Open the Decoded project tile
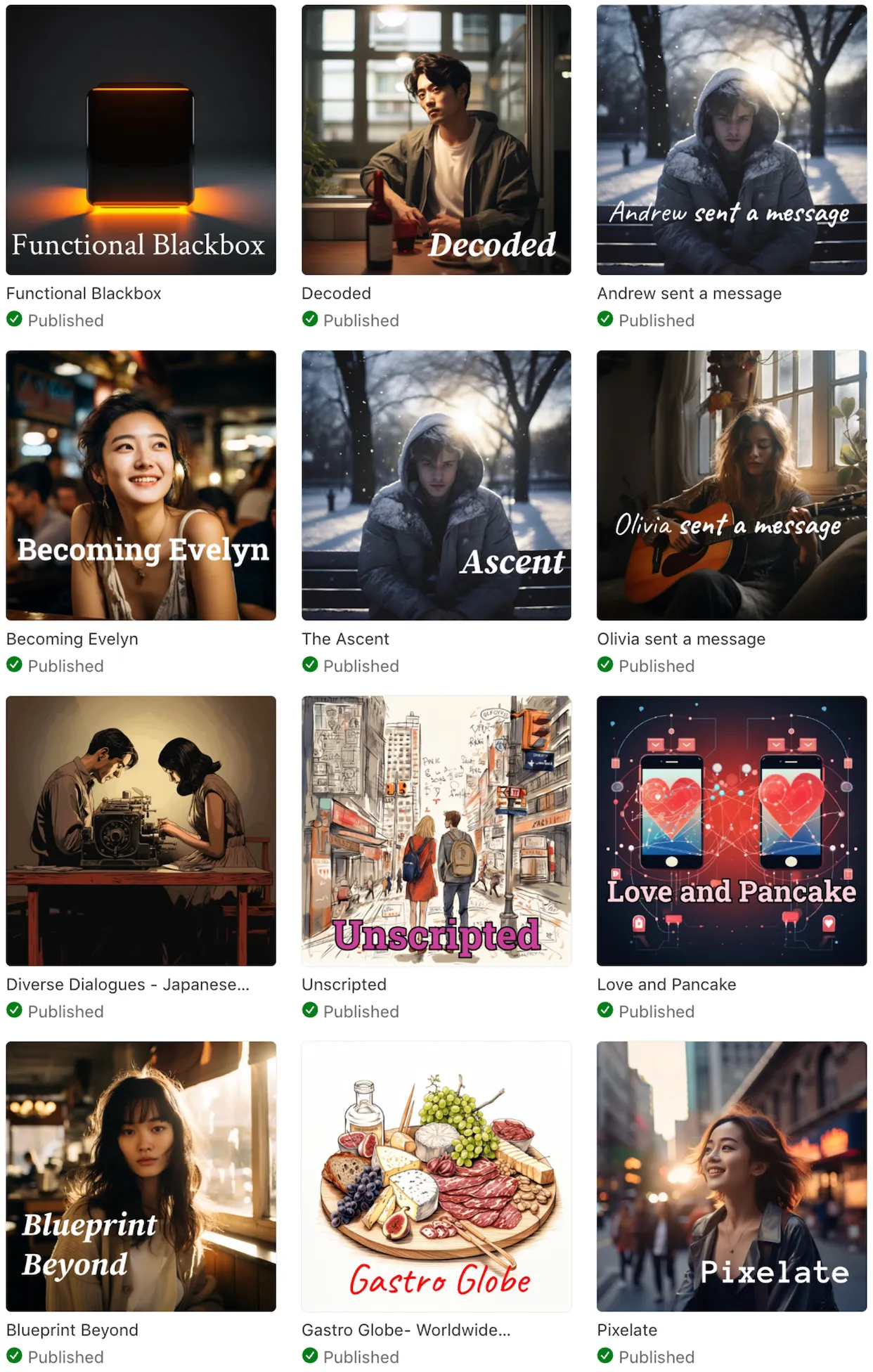The width and height of the screenshot is (873, 1372). [x=436, y=139]
